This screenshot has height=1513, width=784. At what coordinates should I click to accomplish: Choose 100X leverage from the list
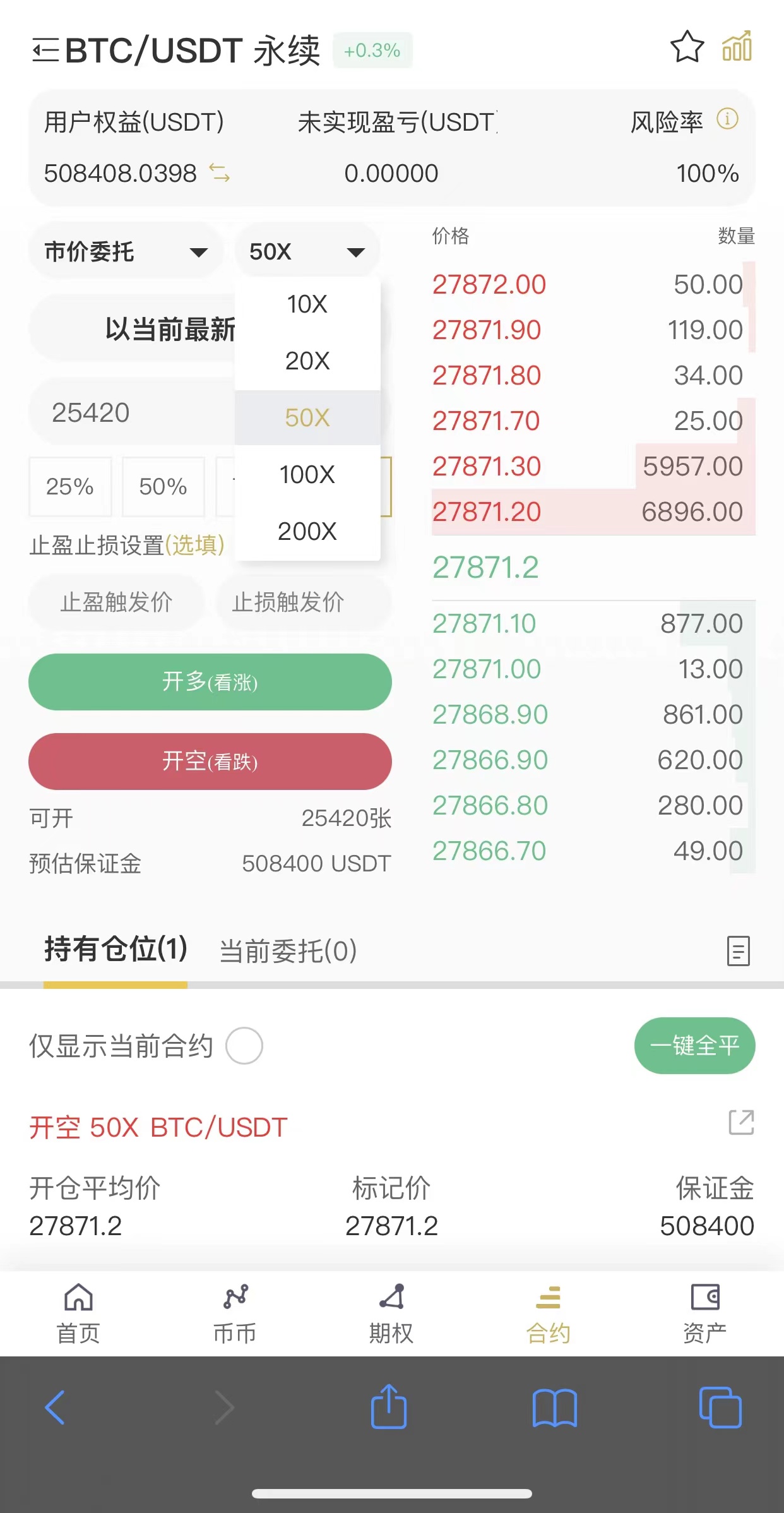tap(307, 475)
